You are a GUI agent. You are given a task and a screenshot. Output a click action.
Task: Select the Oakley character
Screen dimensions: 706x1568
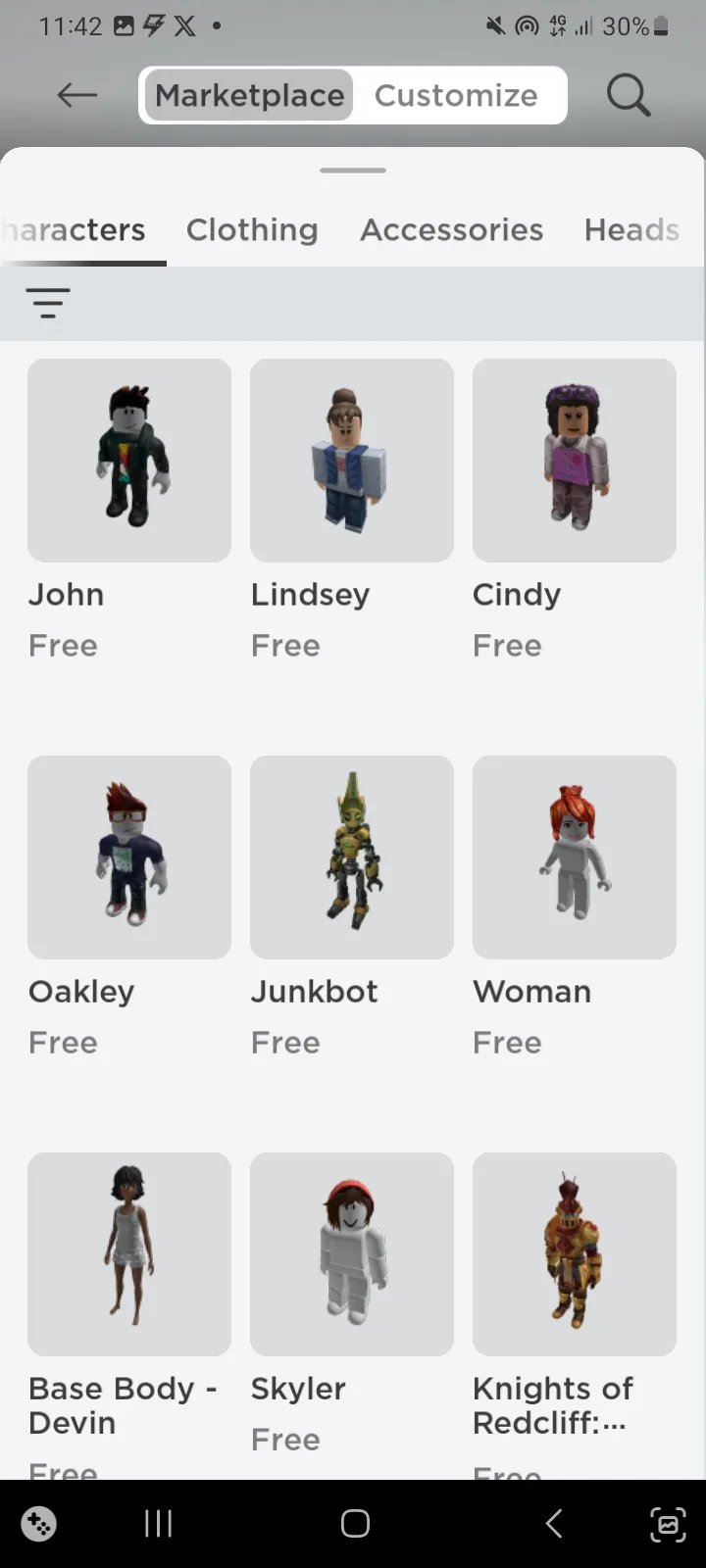[129, 857]
